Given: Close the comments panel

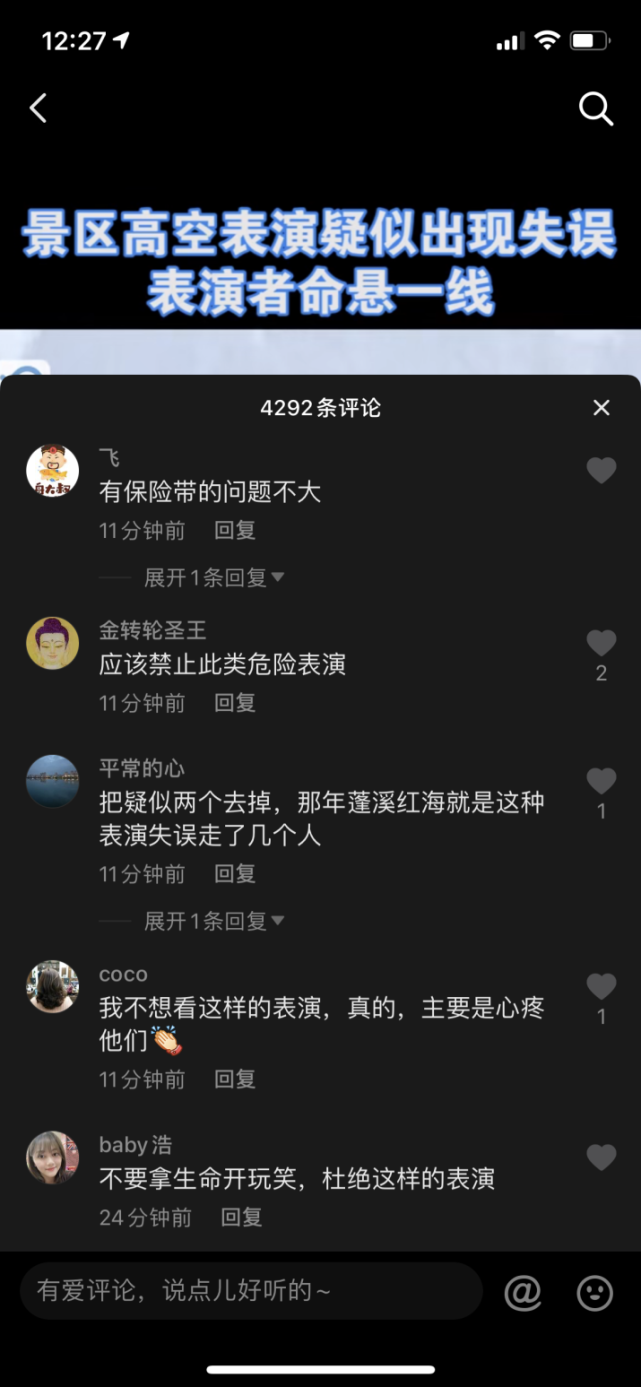Looking at the screenshot, I should click(x=601, y=407).
